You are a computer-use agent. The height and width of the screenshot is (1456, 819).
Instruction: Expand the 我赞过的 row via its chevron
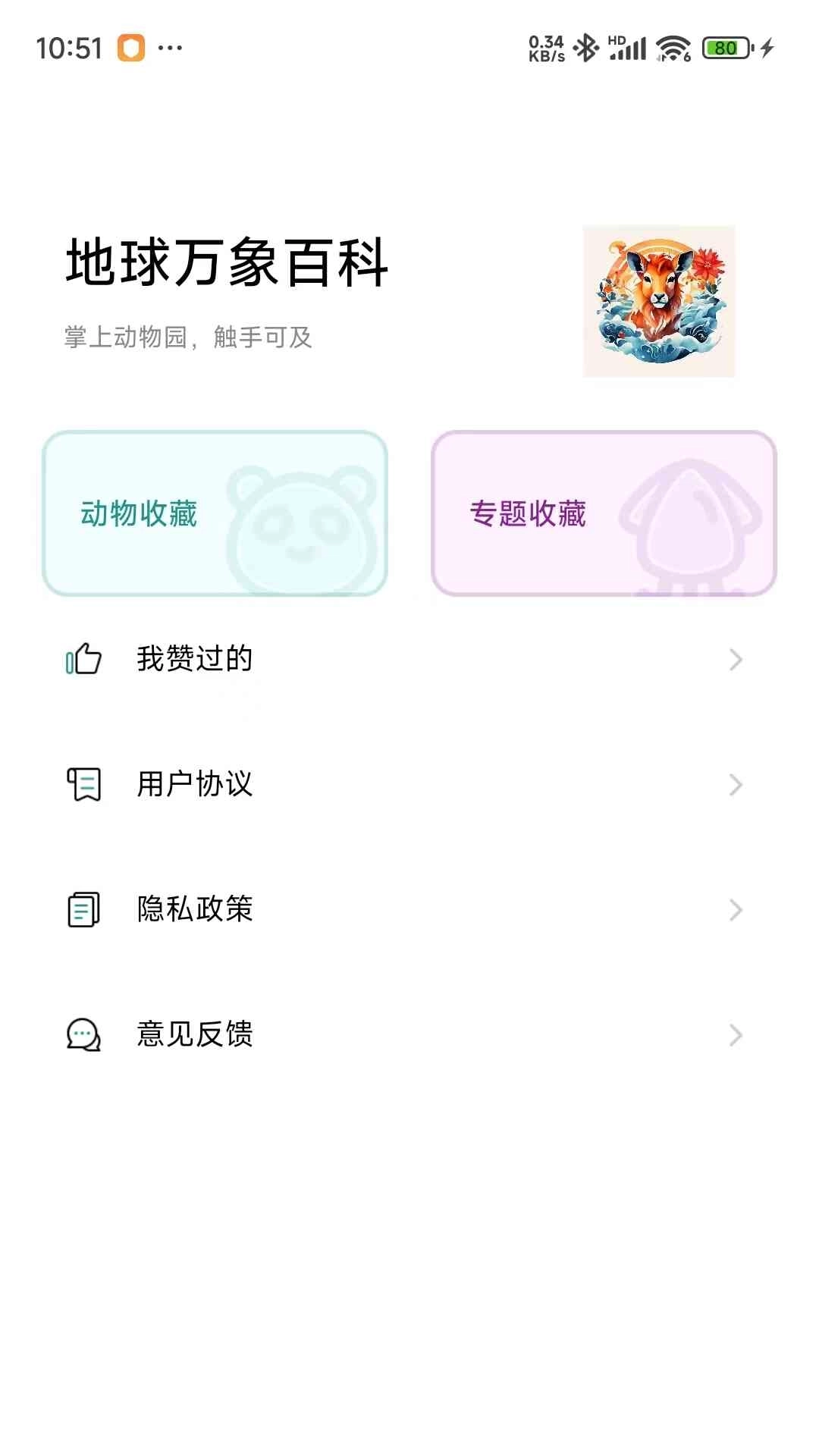[x=736, y=660]
